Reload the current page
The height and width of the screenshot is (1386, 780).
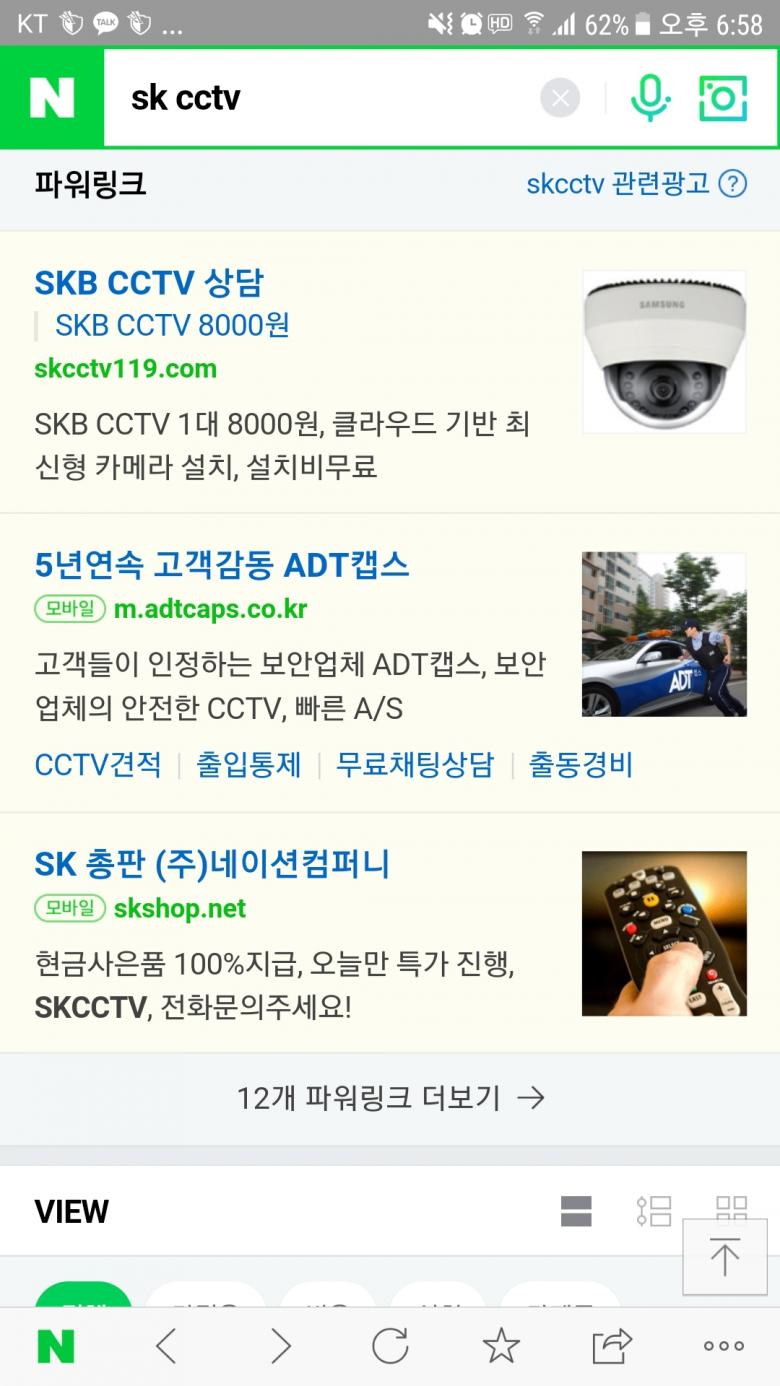390,1346
